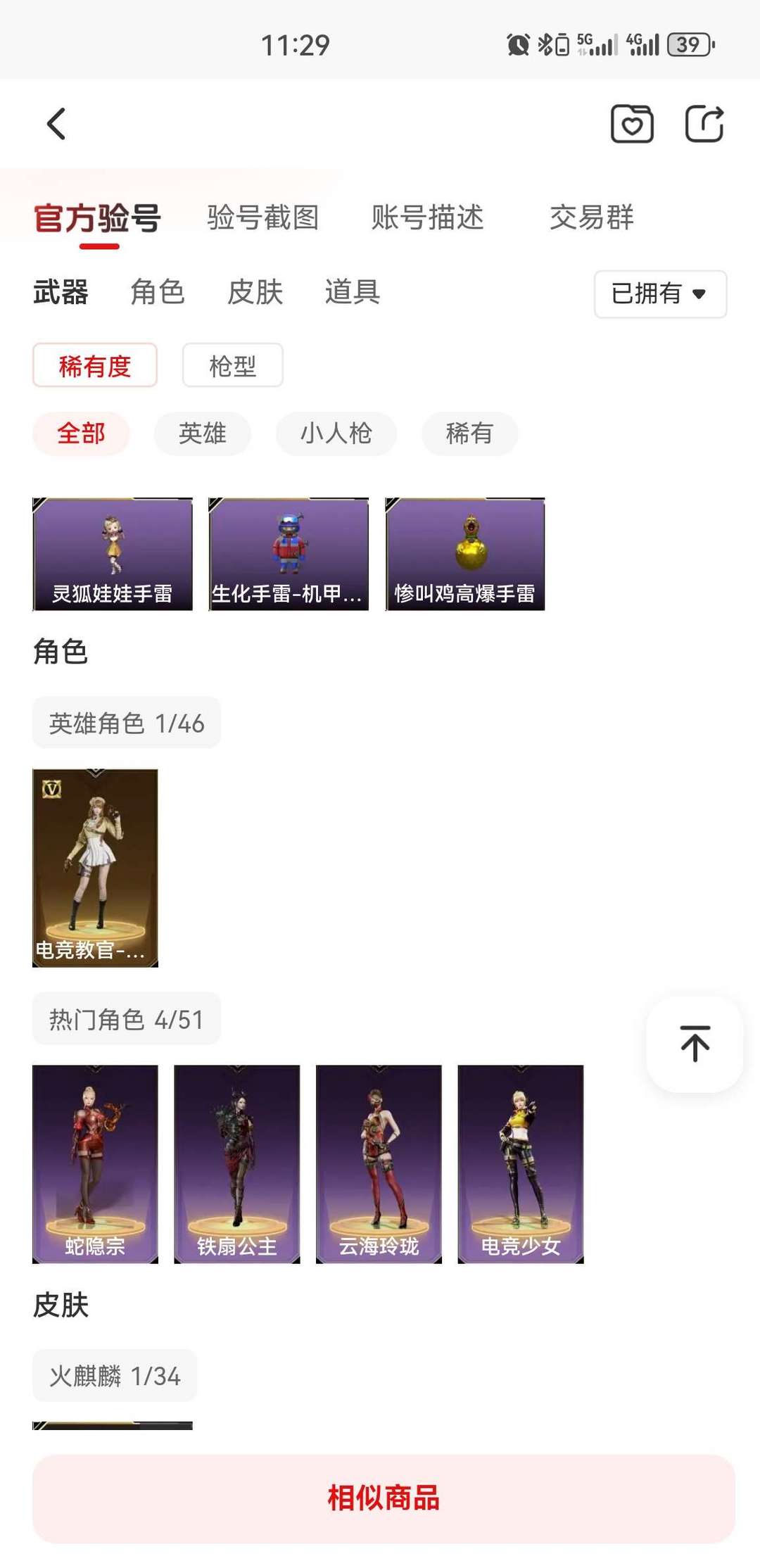This screenshot has width=760, height=1568.
Task: Filter weapons by 英雄
Action: pyautogui.click(x=202, y=434)
